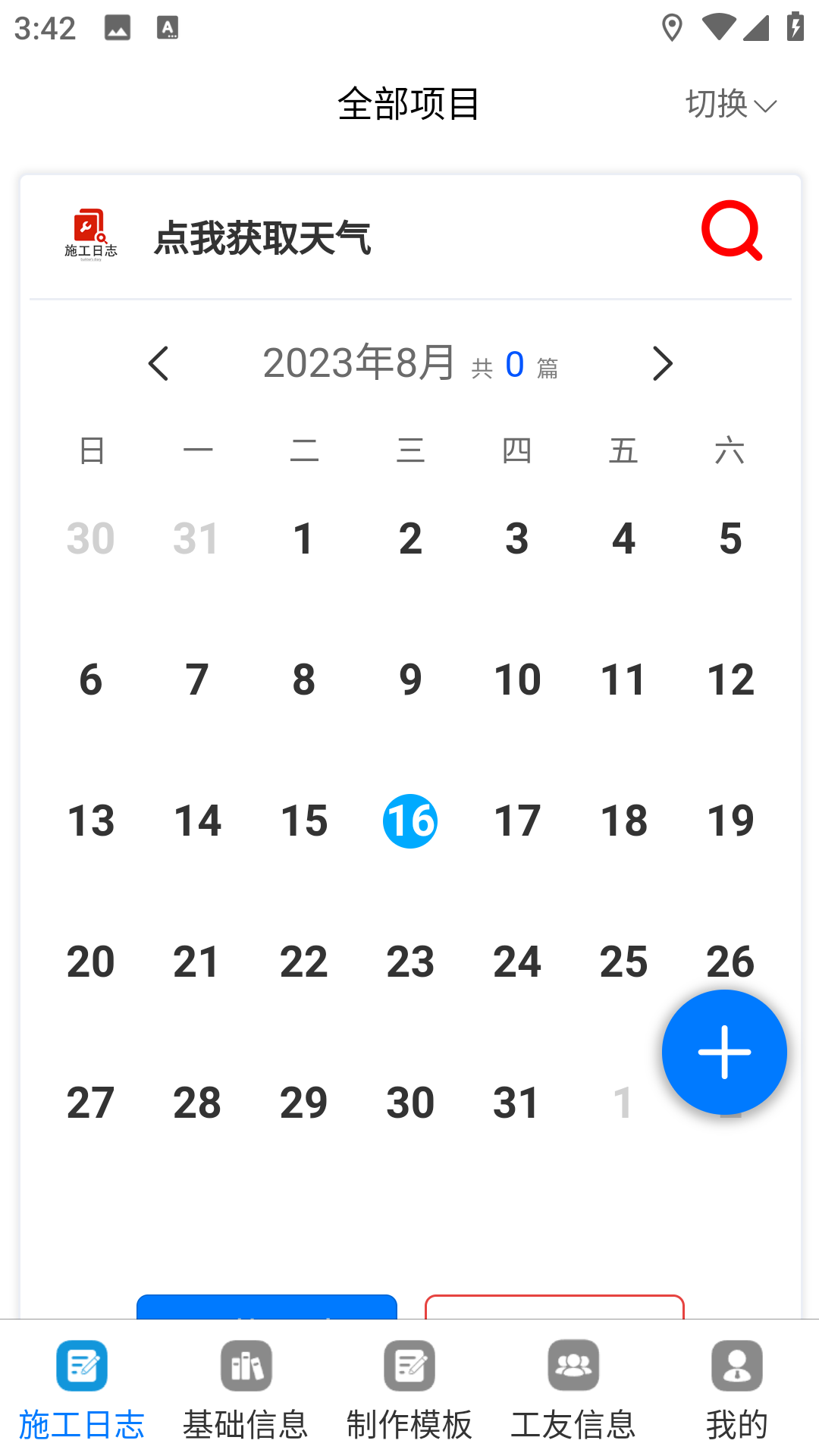Select the 施工日志 icon in bottom navigation
The image size is (819, 1456).
pos(81,1367)
